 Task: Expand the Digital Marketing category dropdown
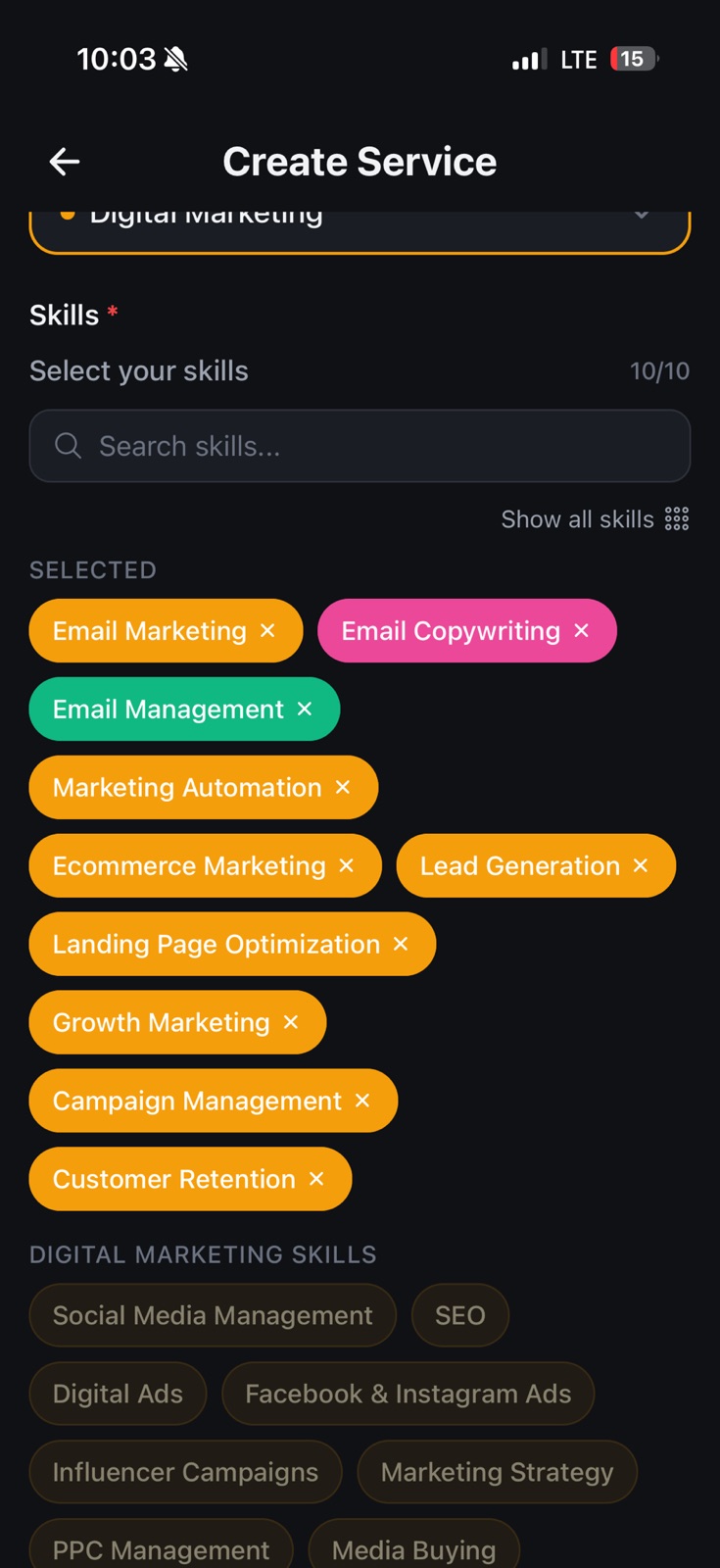tap(360, 229)
